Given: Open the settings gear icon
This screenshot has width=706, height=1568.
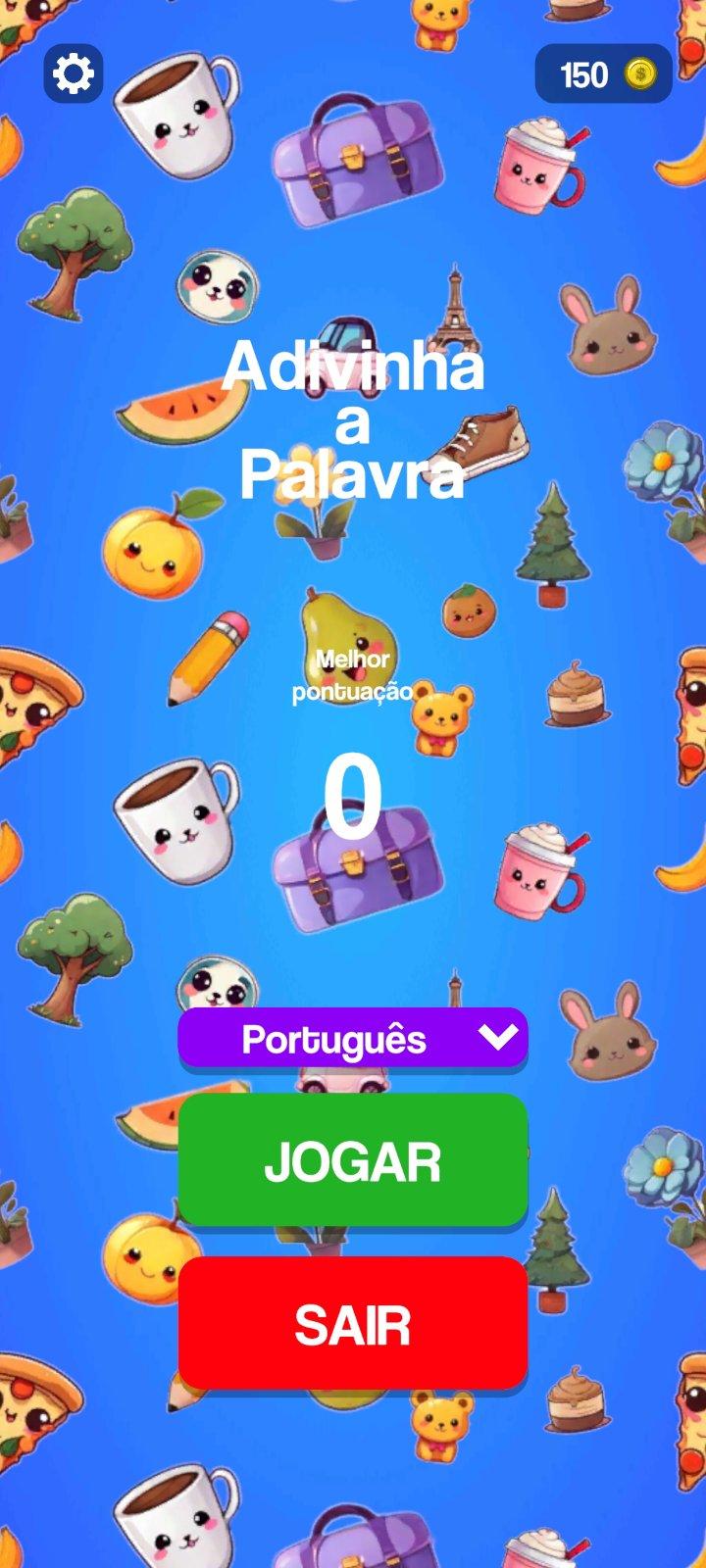Looking at the screenshot, I should tap(74, 73).
